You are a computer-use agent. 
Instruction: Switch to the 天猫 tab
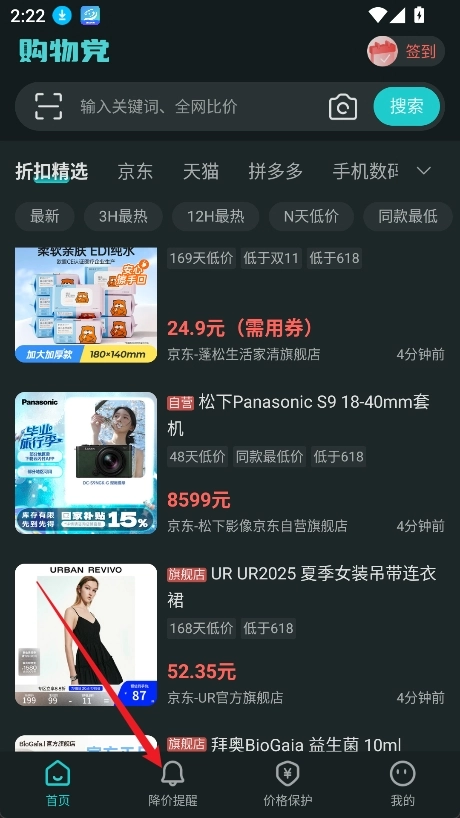click(x=201, y=171)
